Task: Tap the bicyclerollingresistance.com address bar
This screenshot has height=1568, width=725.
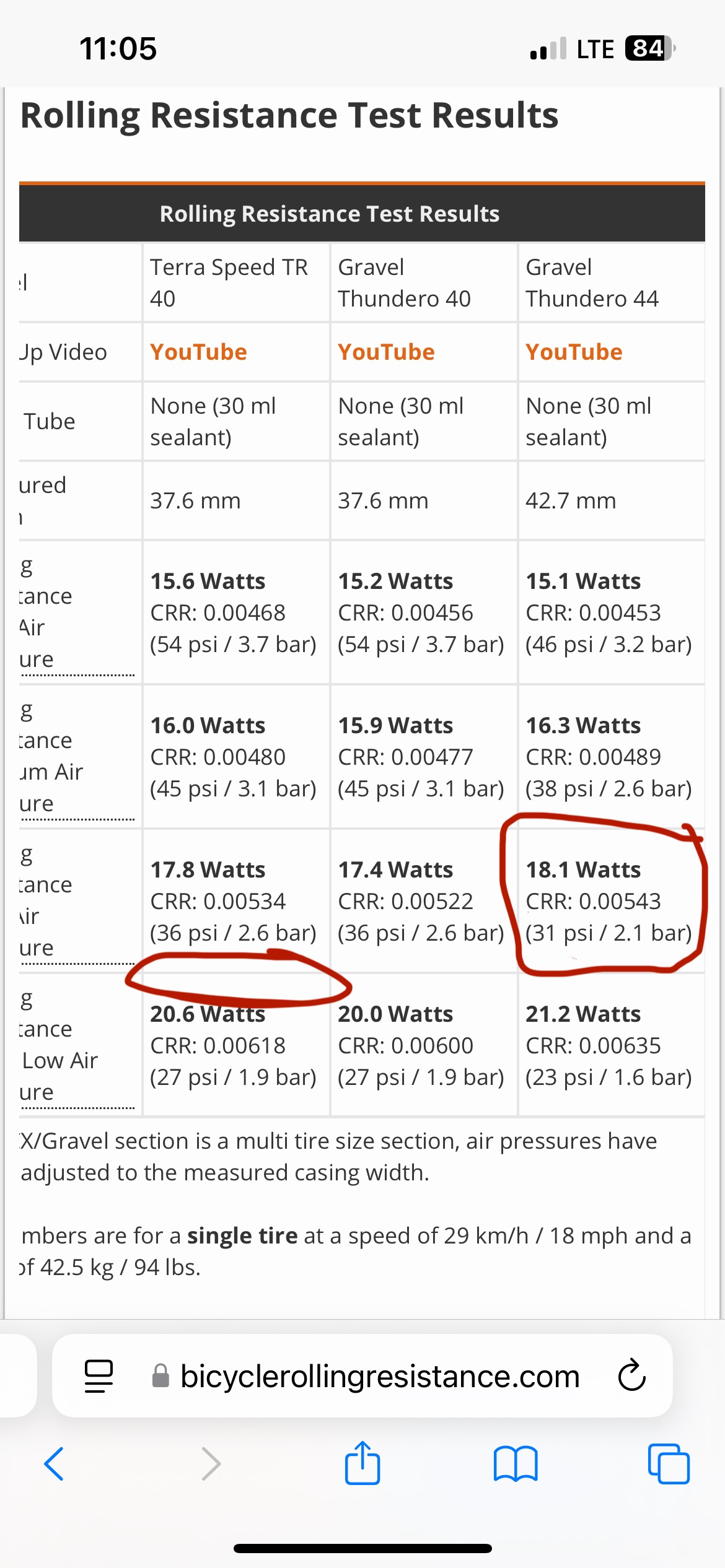Action: [x=379, y=1376]
